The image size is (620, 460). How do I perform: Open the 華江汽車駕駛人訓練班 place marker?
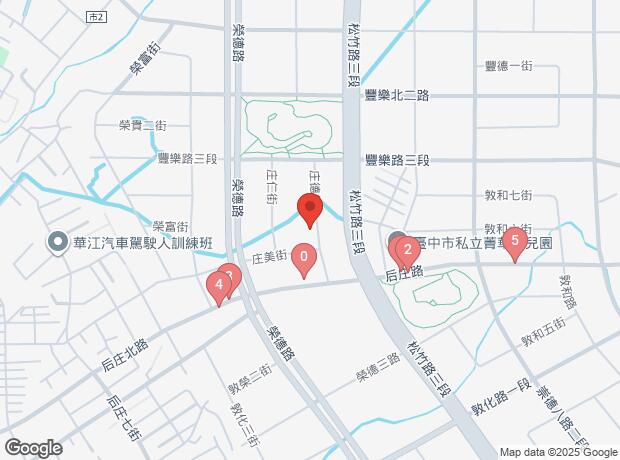[x=56, y=242]
